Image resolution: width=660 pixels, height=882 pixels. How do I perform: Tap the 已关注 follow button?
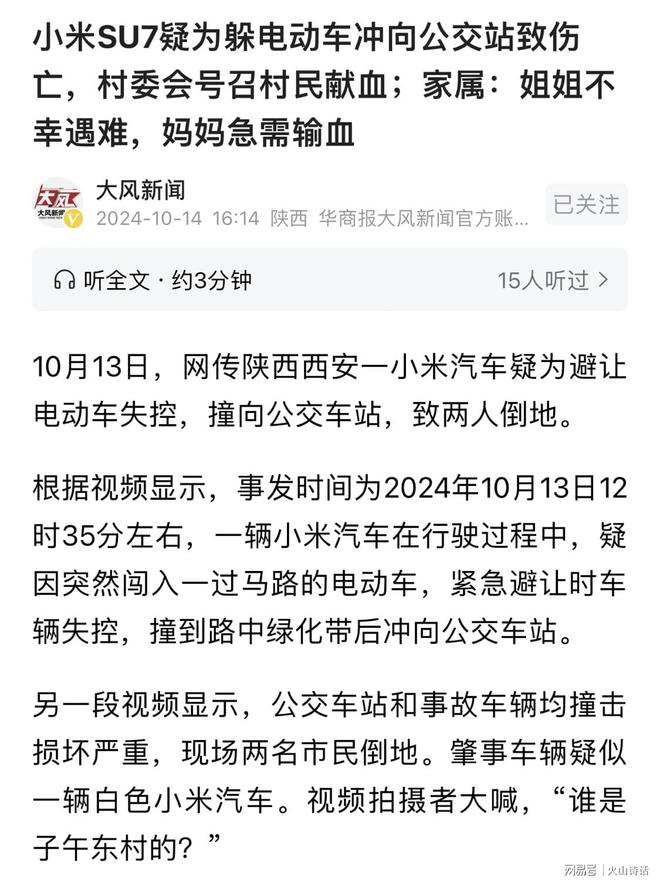587,204
